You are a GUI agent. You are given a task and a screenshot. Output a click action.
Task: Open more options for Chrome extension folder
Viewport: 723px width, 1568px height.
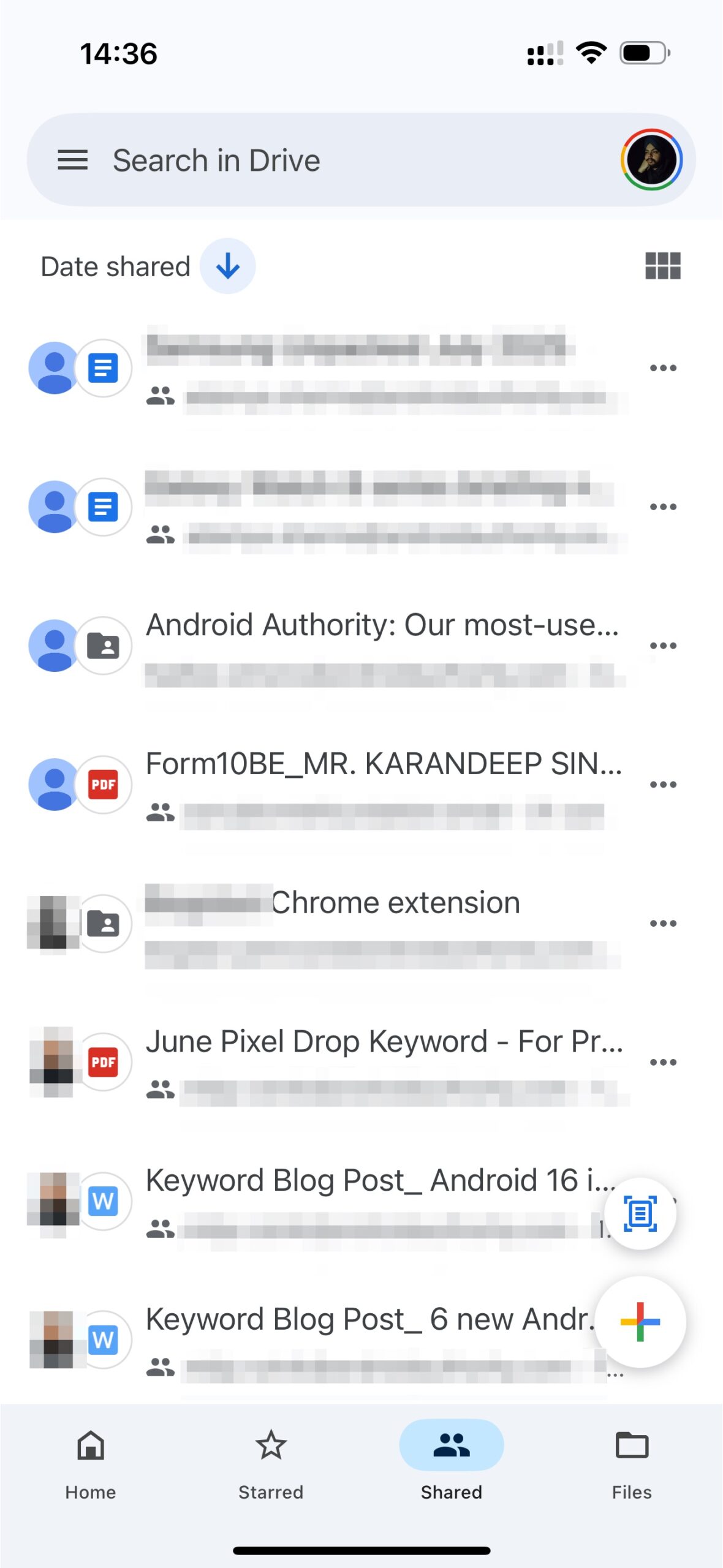pos(662,924)
